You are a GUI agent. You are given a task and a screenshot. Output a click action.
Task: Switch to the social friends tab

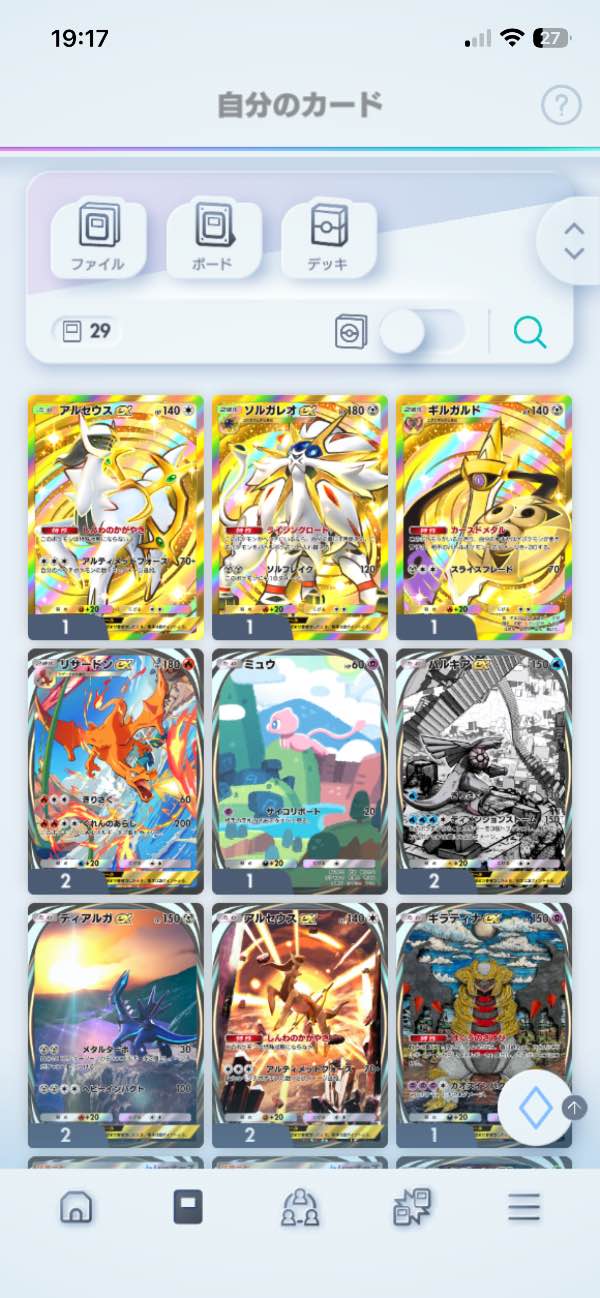click(x=300, y=1207)
